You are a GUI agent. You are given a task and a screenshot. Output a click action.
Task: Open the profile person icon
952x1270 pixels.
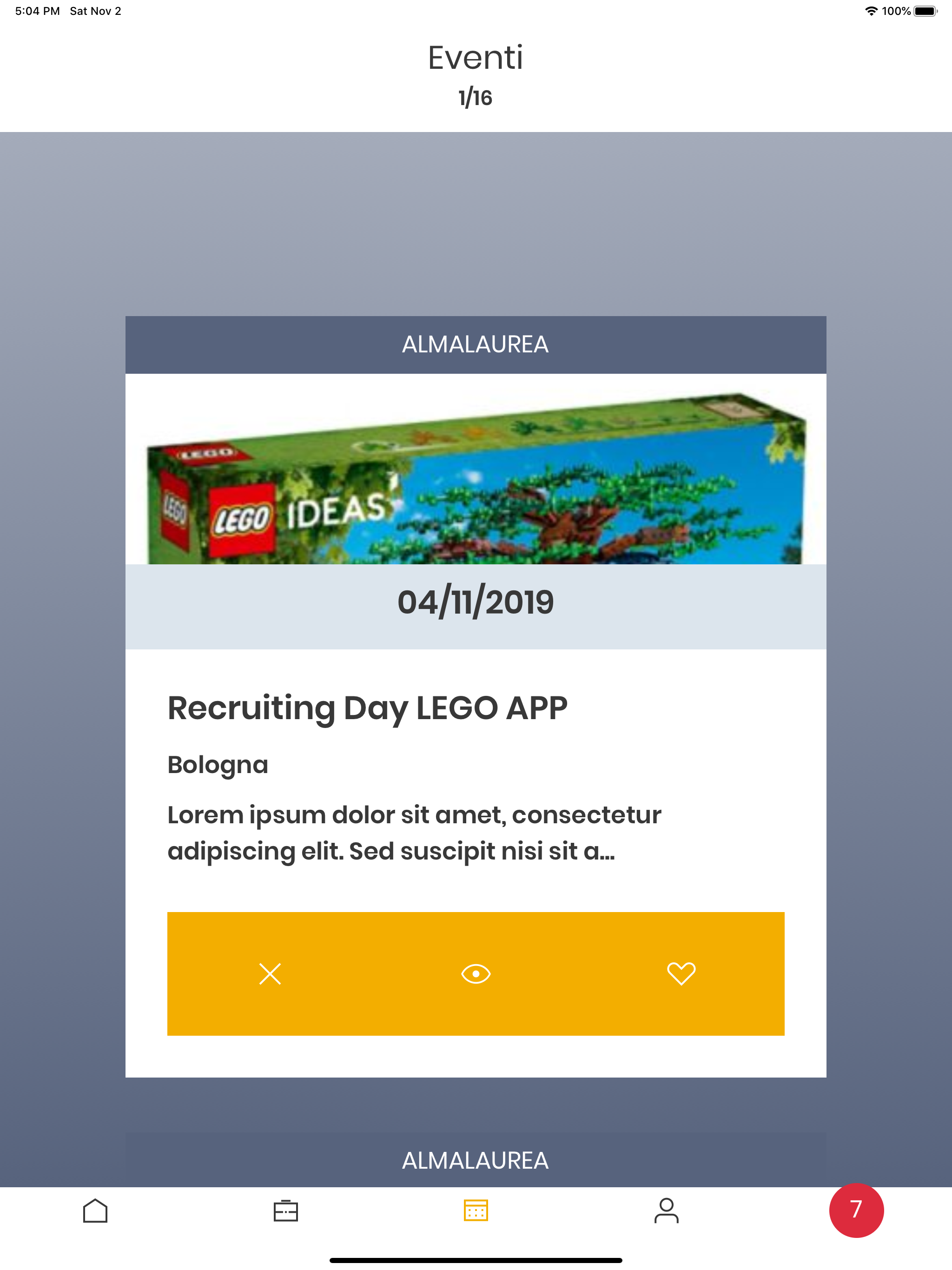tap(666, 1211)
